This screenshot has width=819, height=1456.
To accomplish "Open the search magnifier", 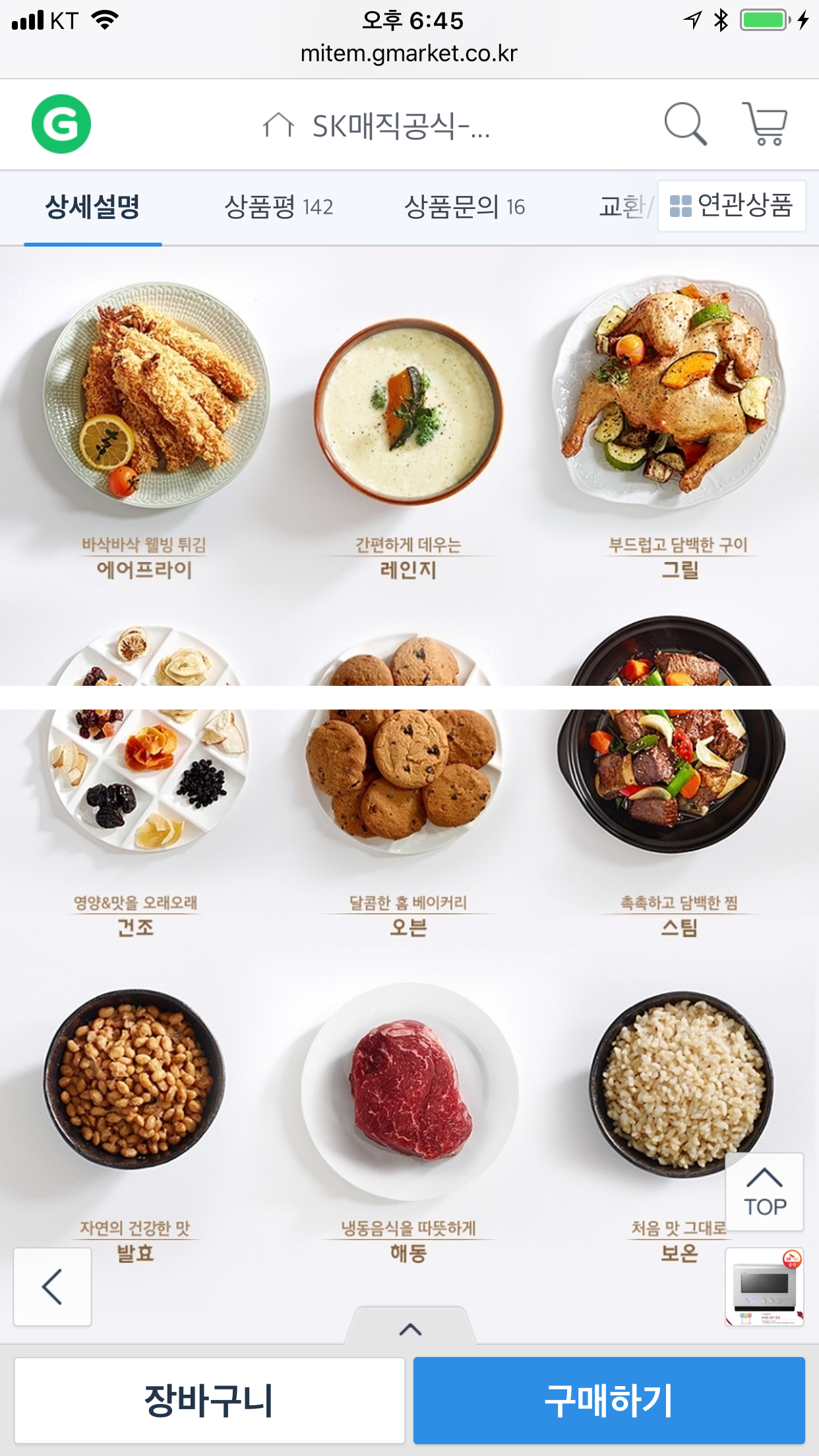I will click(685, 123).
